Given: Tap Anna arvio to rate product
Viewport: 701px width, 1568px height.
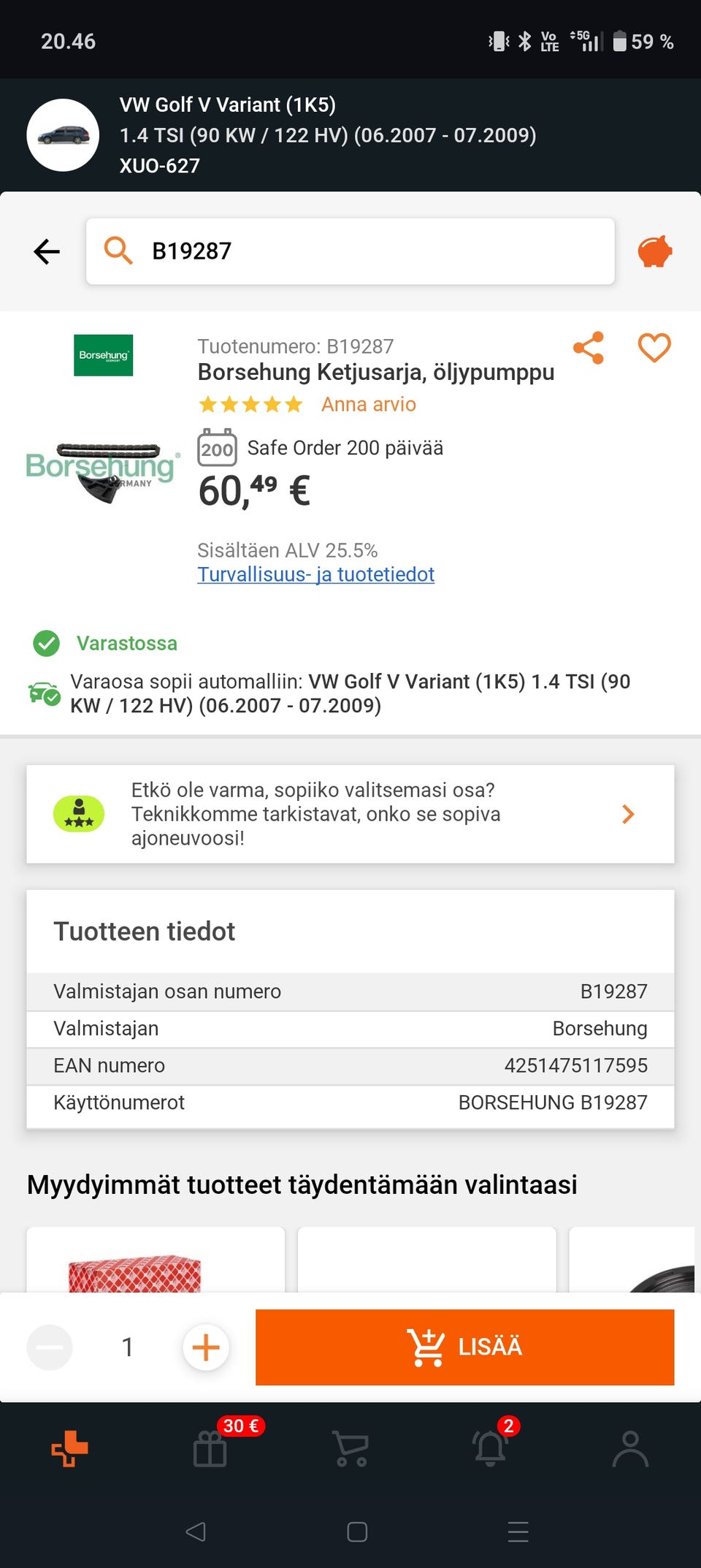Looking at the screenshot, I should (368, 404).
